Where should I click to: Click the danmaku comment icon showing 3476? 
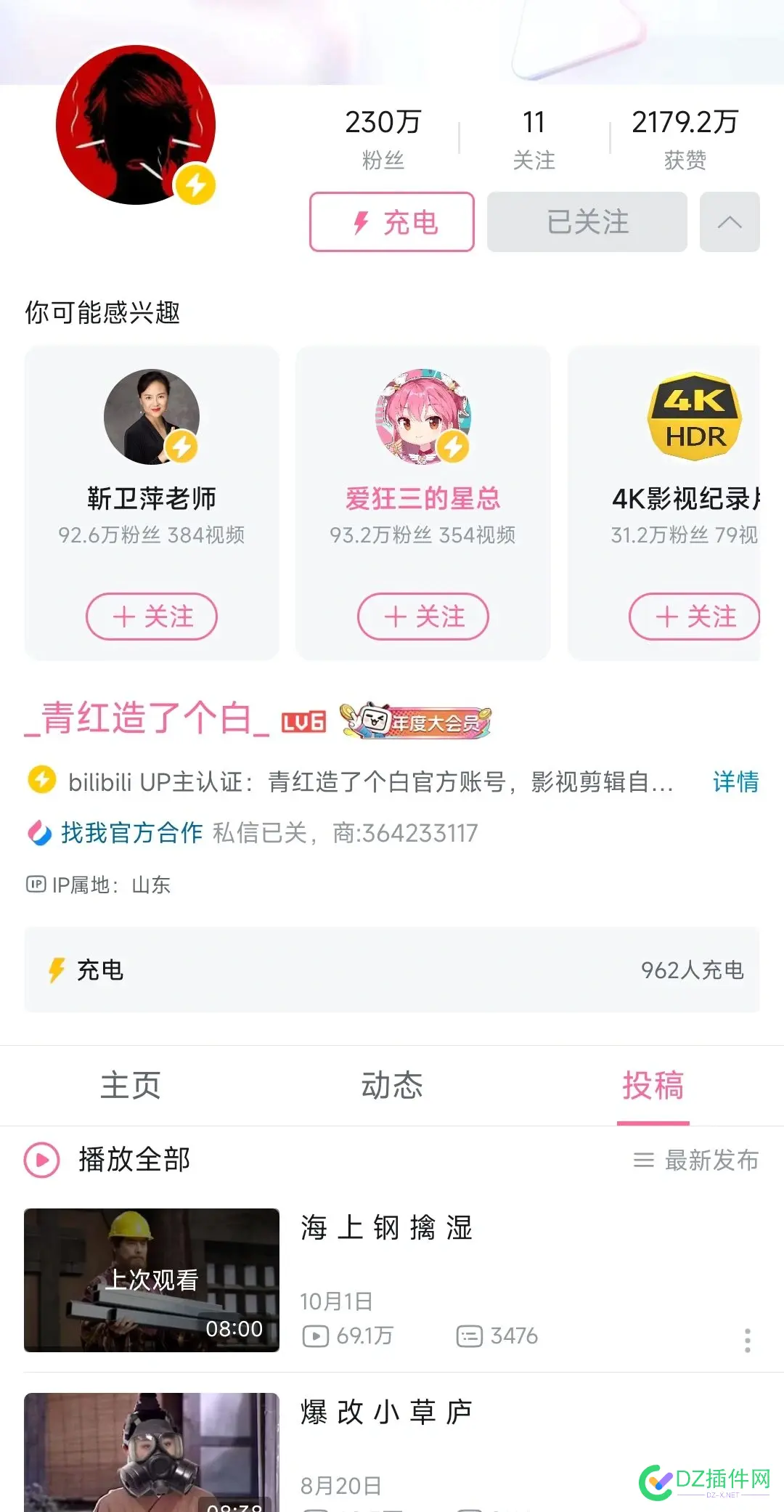[x=470, y=1336]
